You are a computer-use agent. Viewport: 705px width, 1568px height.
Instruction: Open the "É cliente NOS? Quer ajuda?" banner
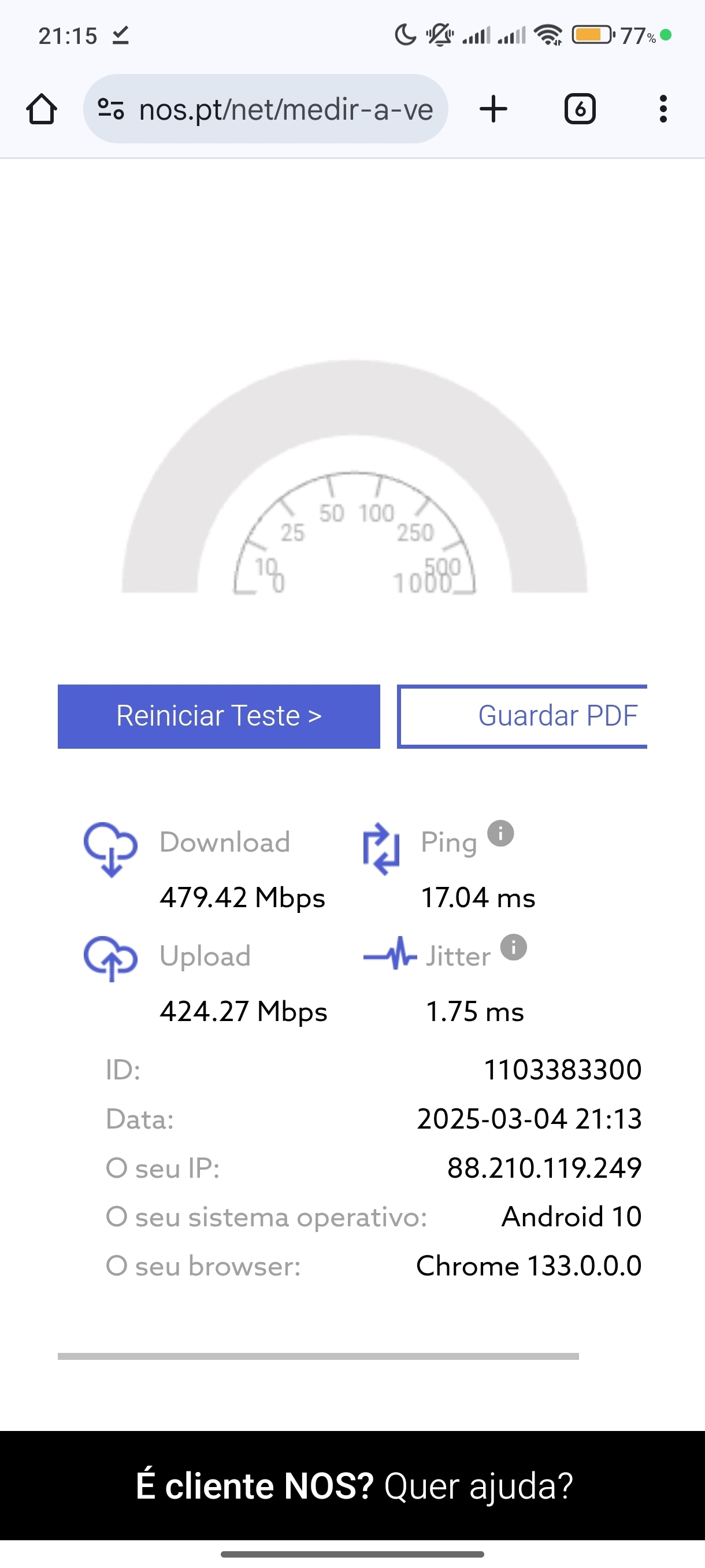pyautogui.click(x=353, y=1485)
